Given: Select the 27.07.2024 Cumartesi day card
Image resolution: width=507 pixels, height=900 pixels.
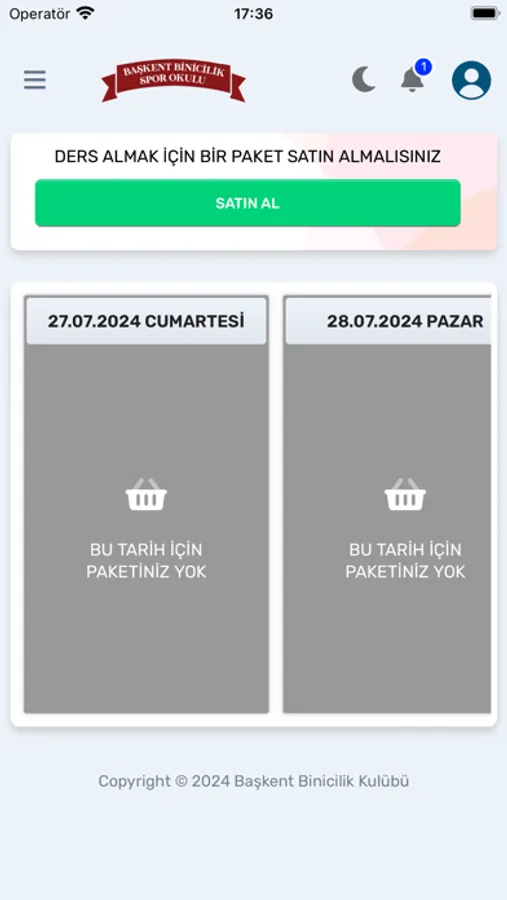Looking at the screenshot, I should tap(146, 505).
